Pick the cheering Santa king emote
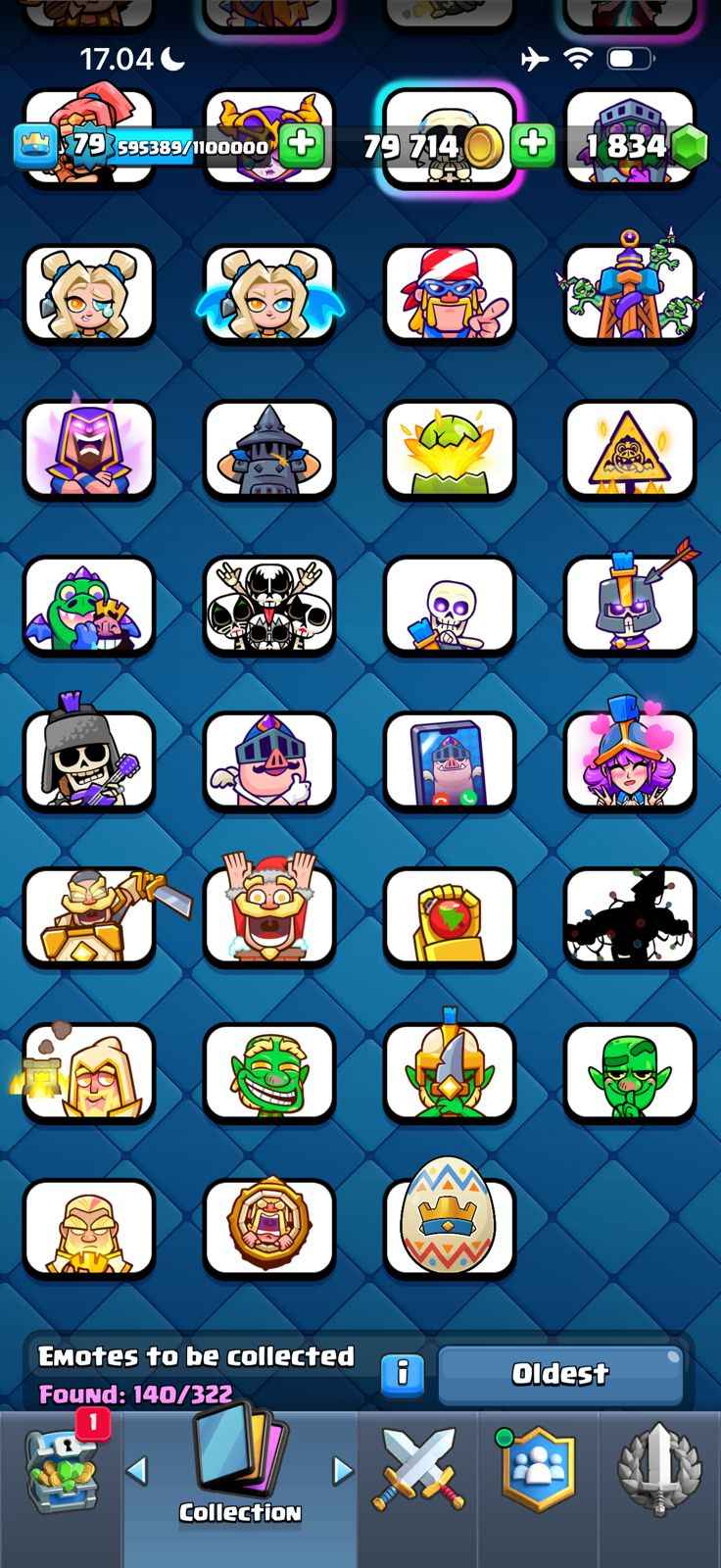 269,914
